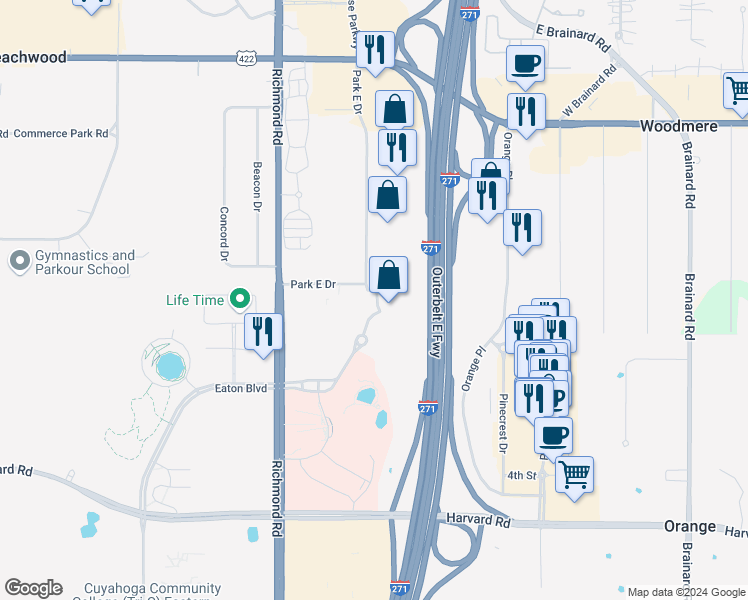Open the Gymnastics and Parkour School pin
Screen dimensions: 748x600
[19, 262]
